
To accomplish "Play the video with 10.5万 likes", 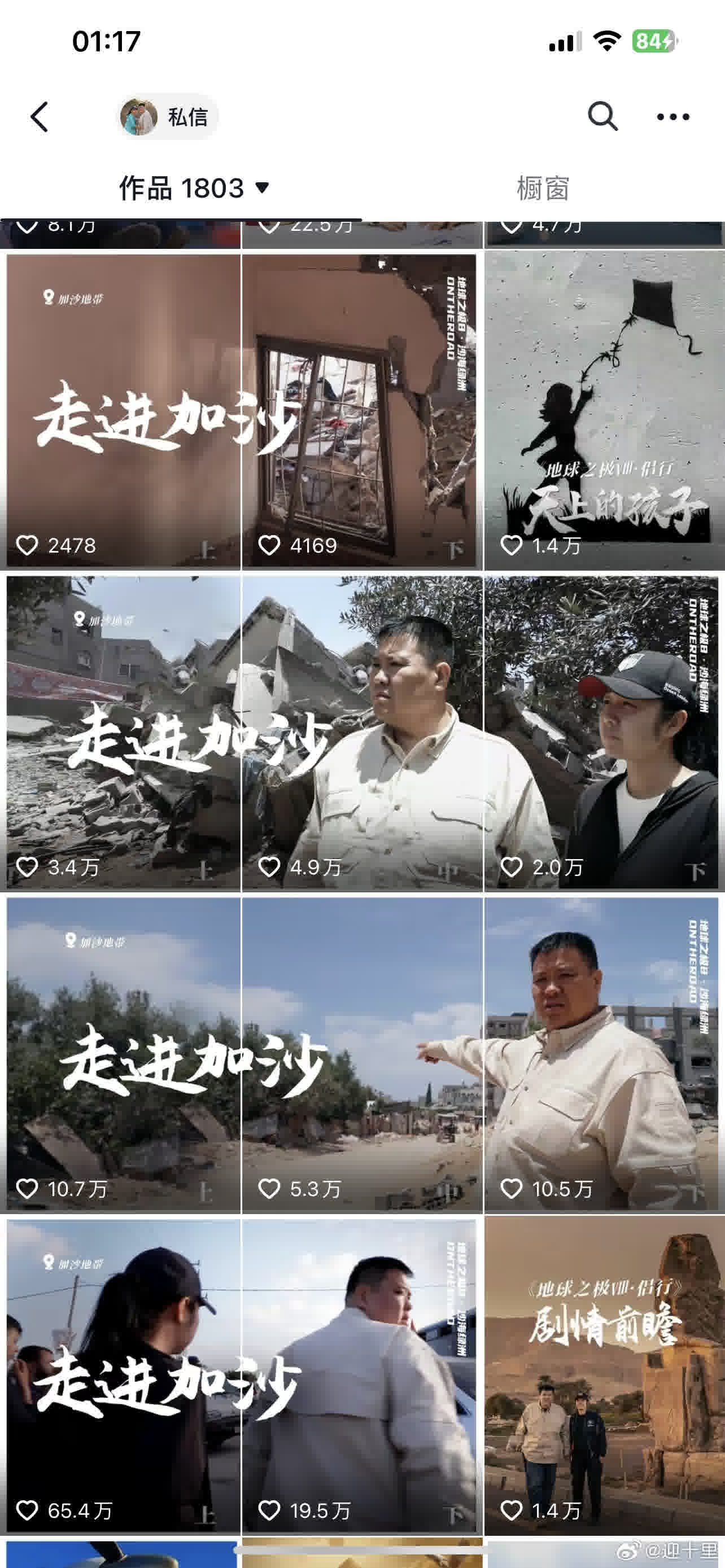I will [604, 1054].
